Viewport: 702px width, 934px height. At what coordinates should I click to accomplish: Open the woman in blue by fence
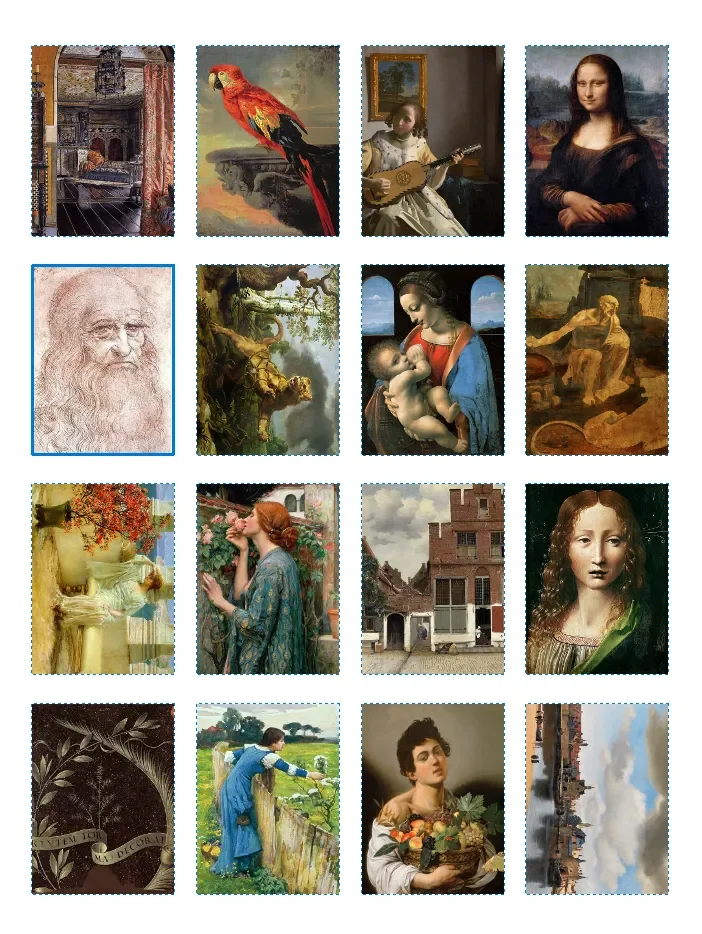point(268,798)
